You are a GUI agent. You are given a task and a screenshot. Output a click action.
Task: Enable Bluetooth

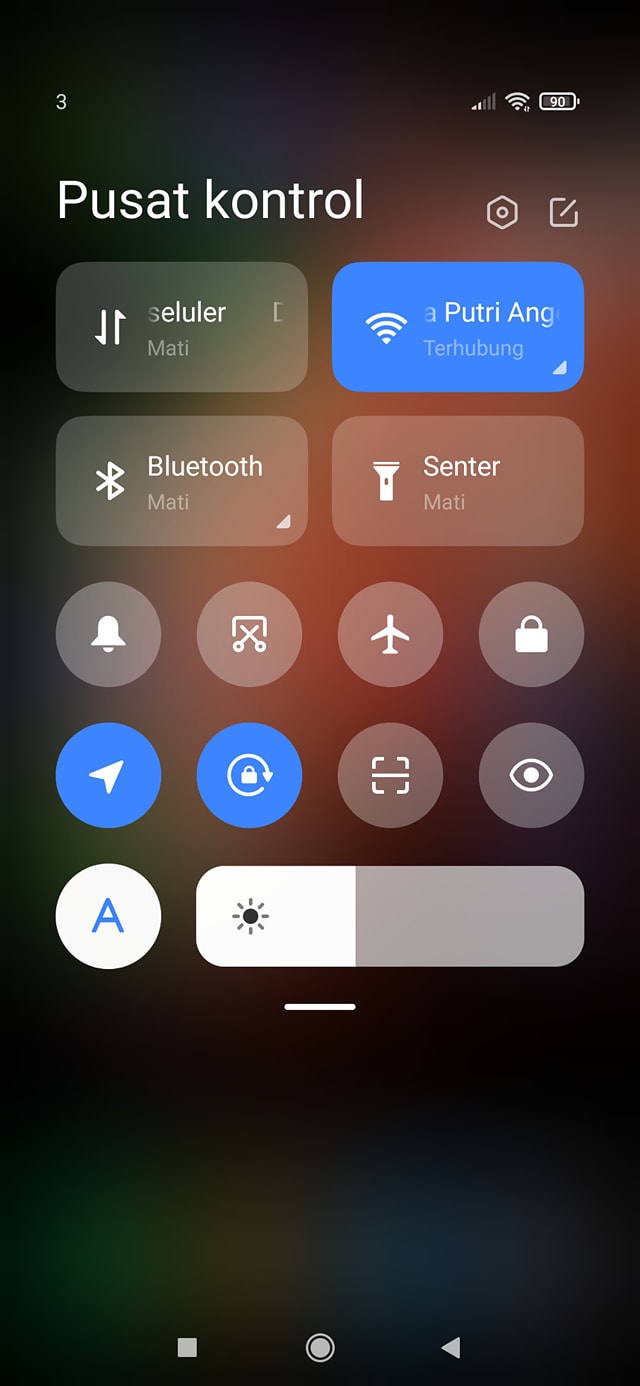coord(181,481)
